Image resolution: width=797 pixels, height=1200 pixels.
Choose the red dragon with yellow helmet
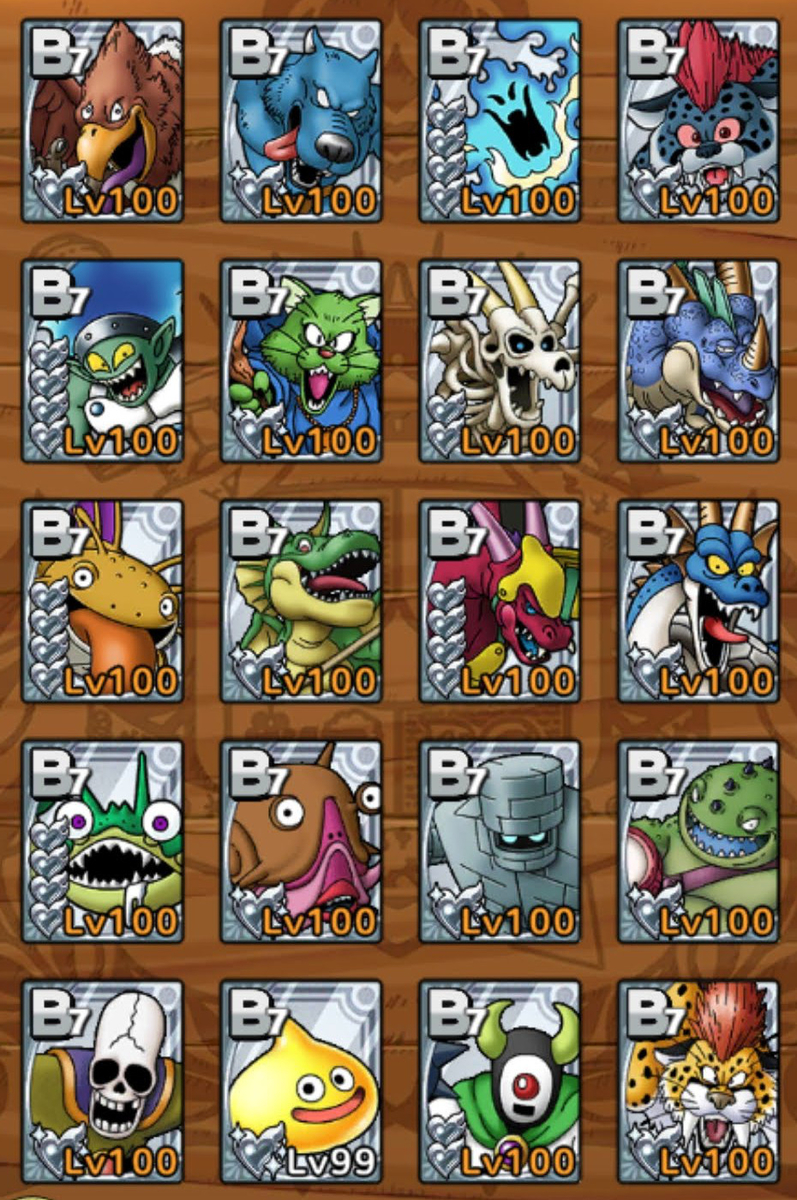pyautogui.click(x=500, y=600)
